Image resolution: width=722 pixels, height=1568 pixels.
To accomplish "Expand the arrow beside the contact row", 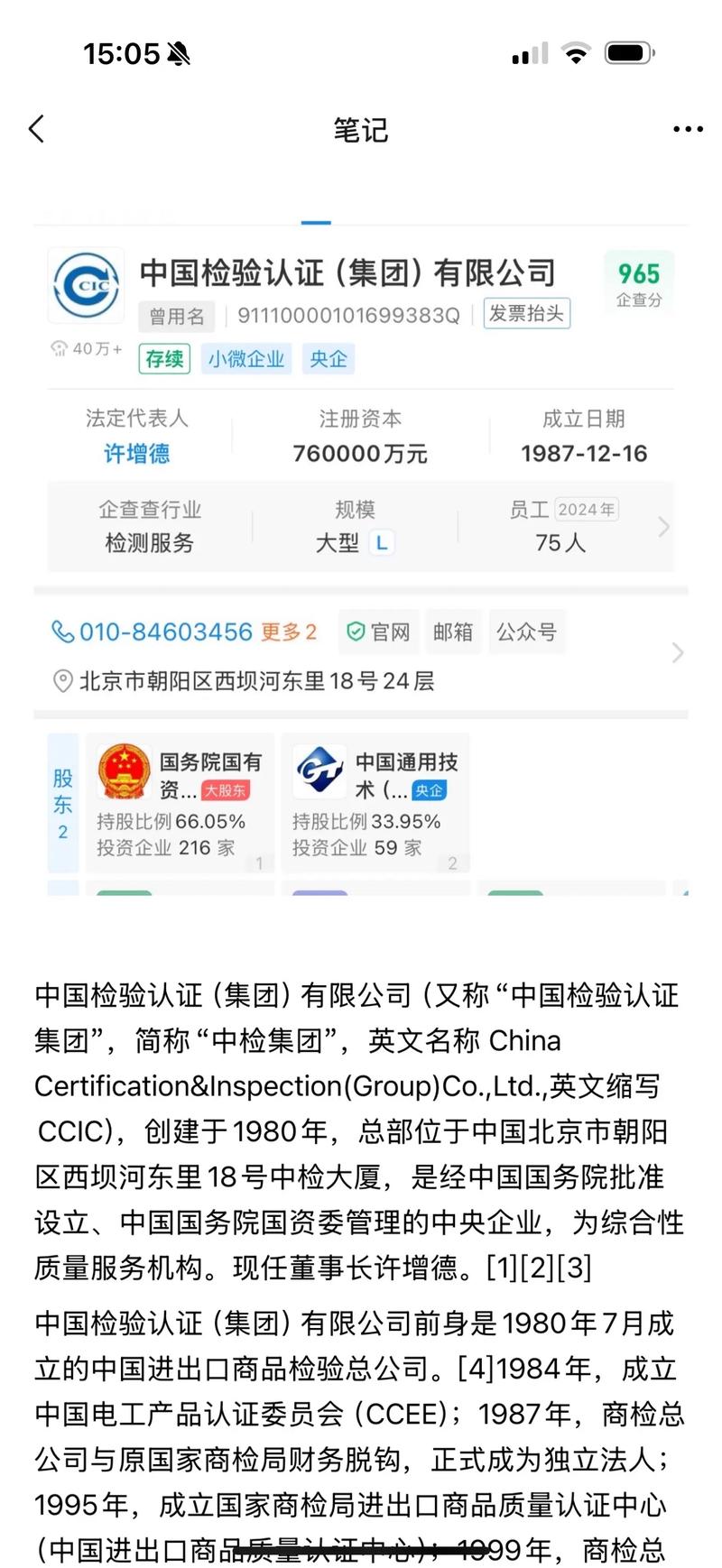I will [678, 652].
